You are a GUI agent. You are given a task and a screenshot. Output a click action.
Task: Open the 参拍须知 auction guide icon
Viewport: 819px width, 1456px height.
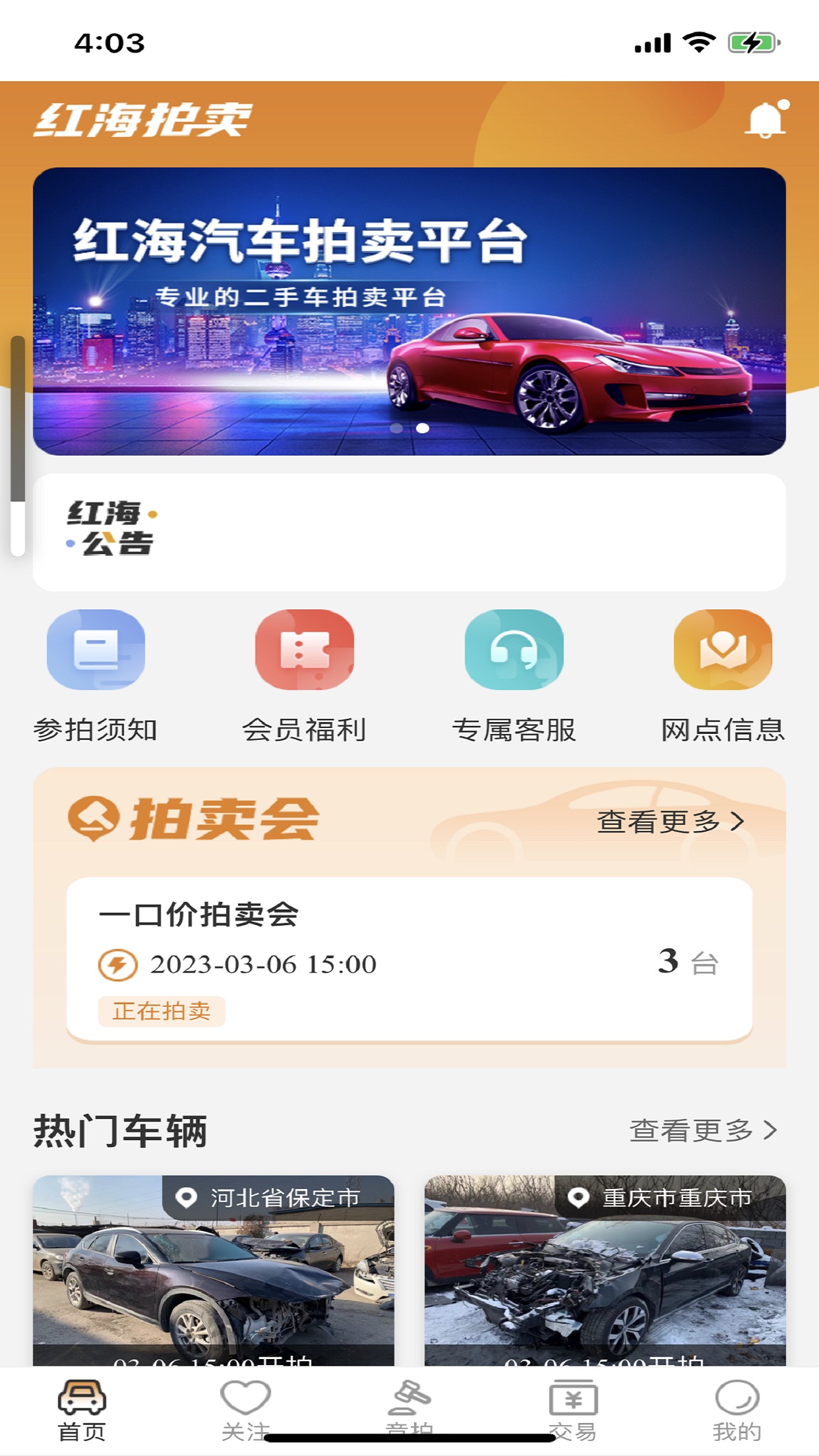tap(96, 650)
